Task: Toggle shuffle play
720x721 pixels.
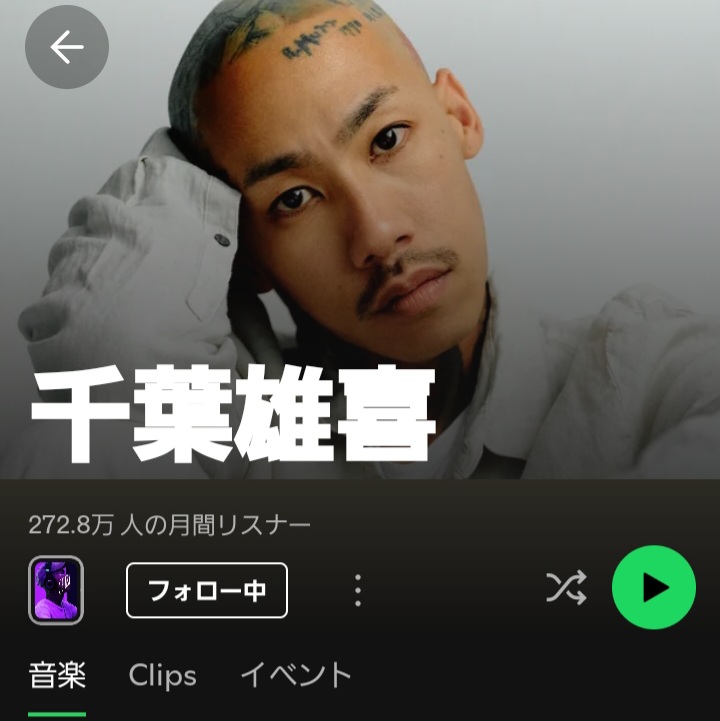Action: tap(566, 588)
